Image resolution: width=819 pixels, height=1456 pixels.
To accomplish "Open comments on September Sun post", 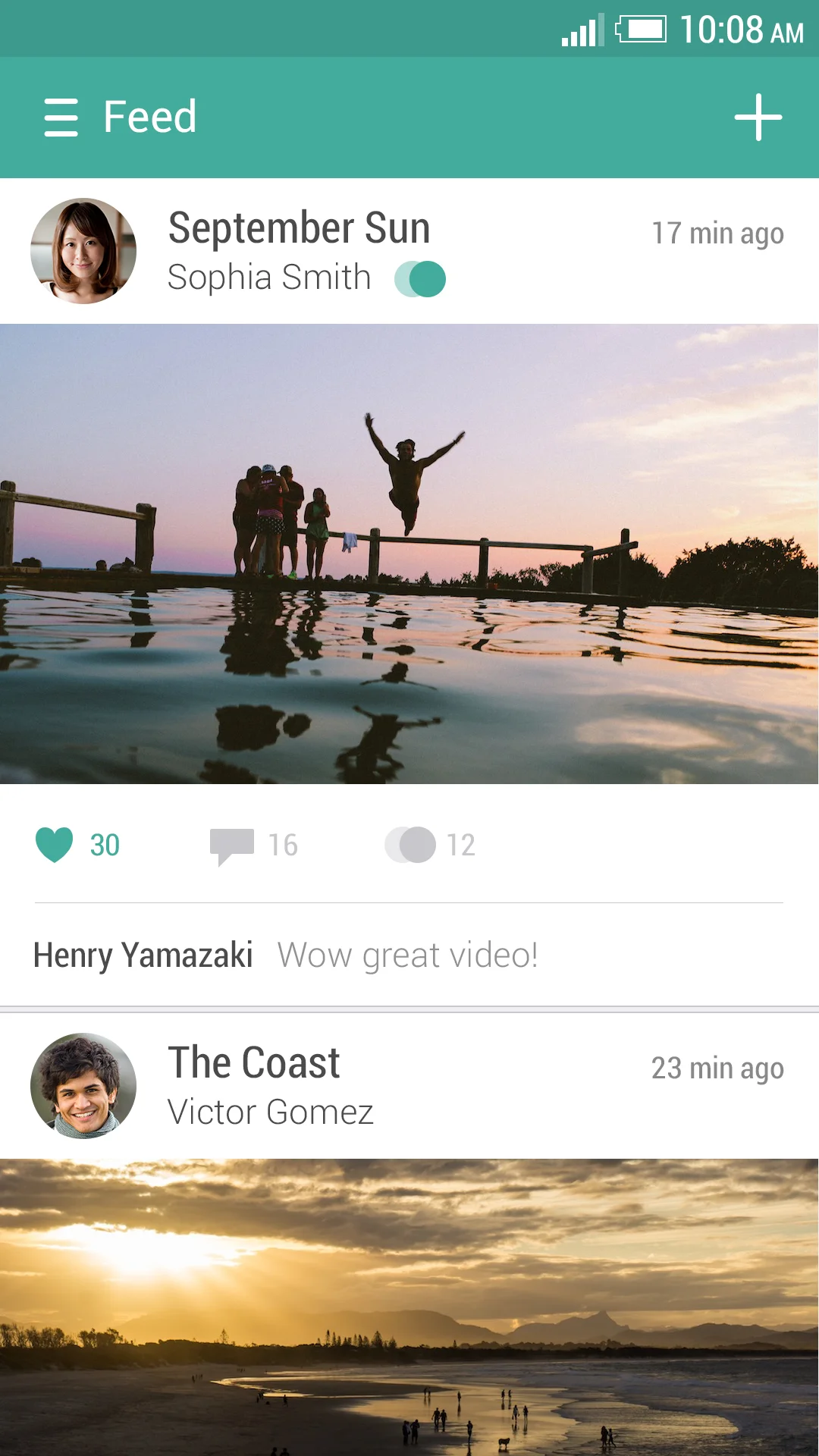I will [232, 846].
